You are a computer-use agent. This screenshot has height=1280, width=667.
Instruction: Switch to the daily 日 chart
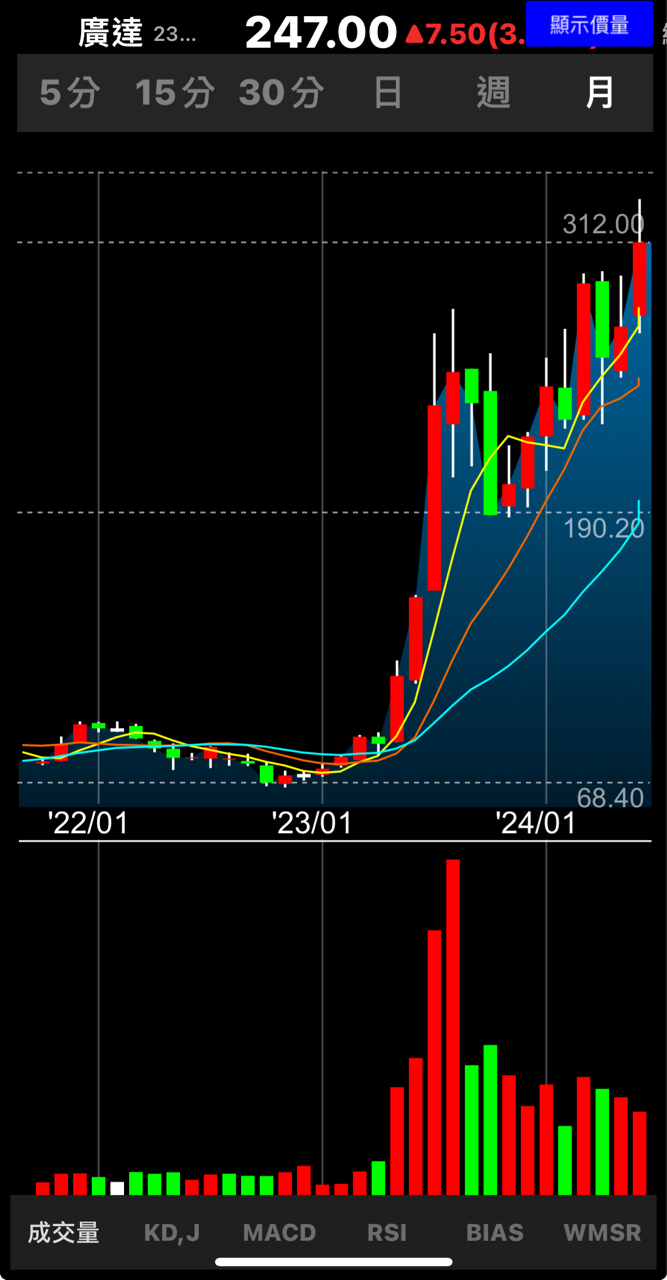tap(387, 94)
